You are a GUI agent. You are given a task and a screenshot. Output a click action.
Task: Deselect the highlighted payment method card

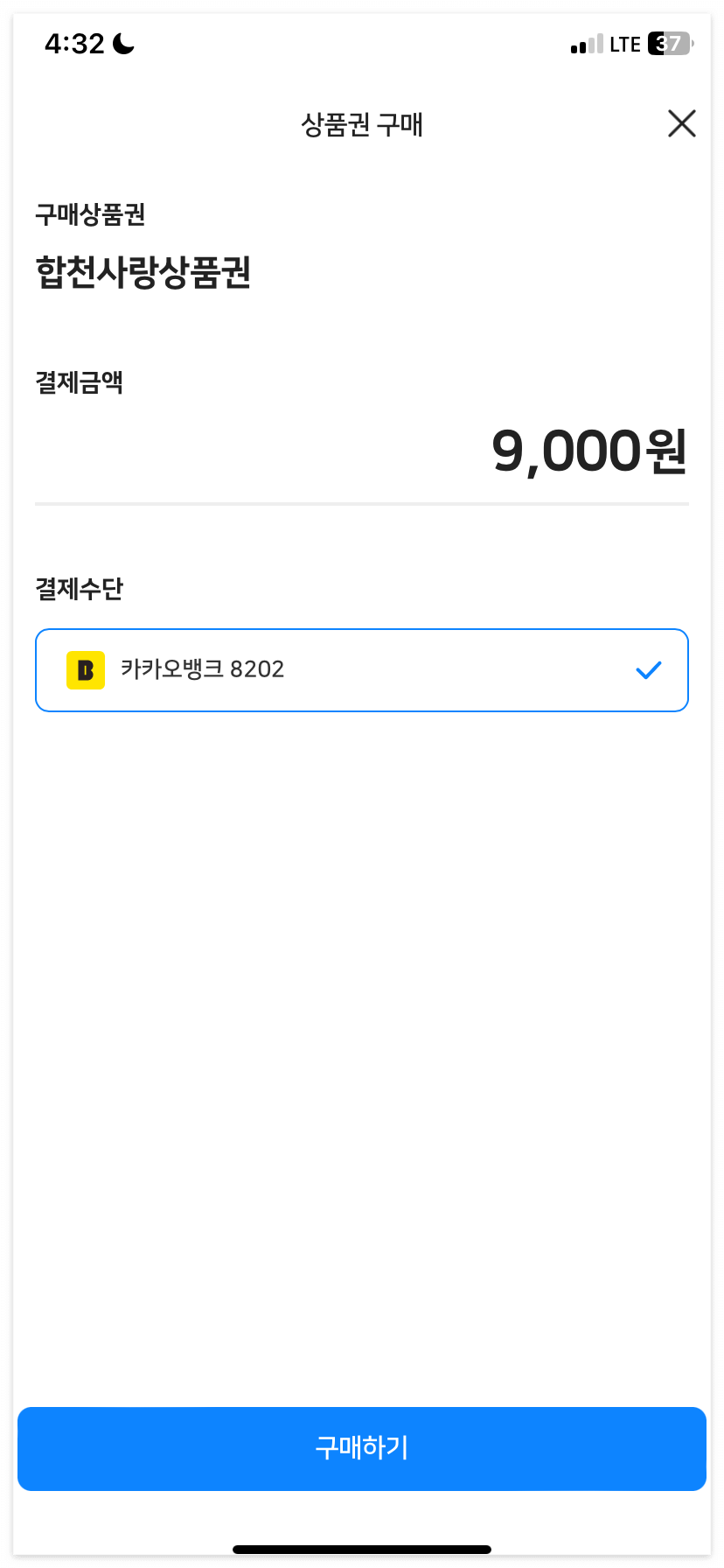point(362,669)
